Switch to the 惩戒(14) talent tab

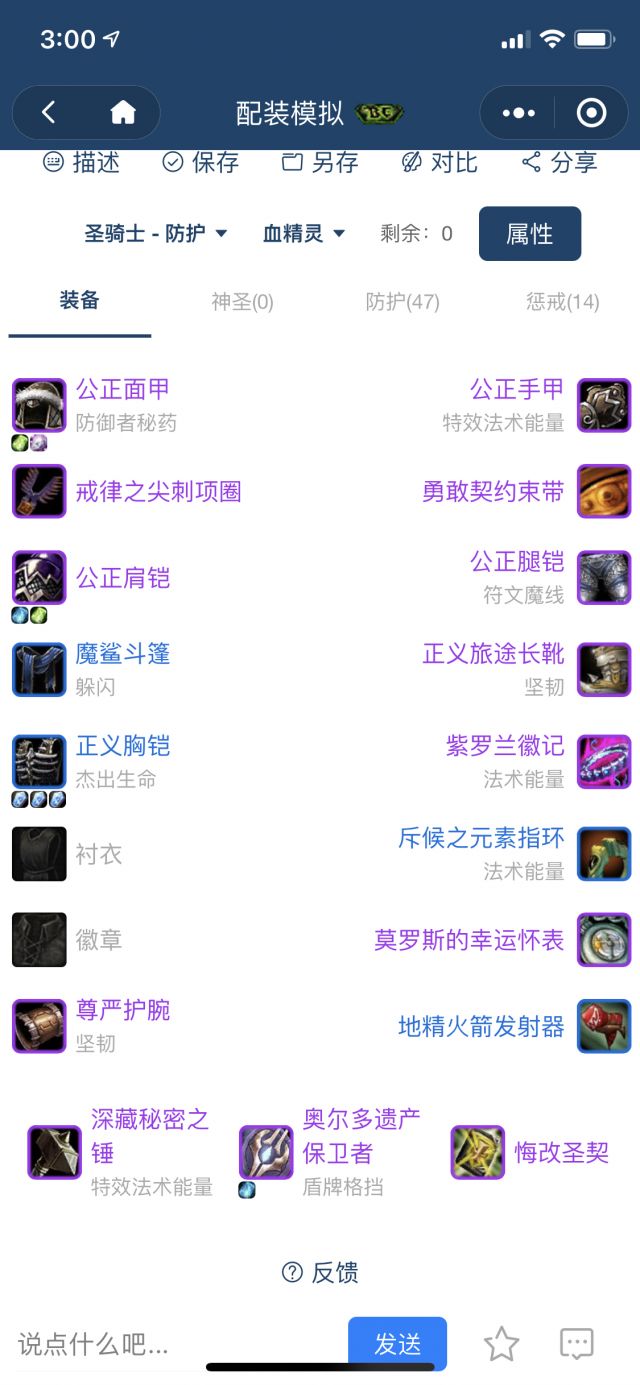pos(562,301)
